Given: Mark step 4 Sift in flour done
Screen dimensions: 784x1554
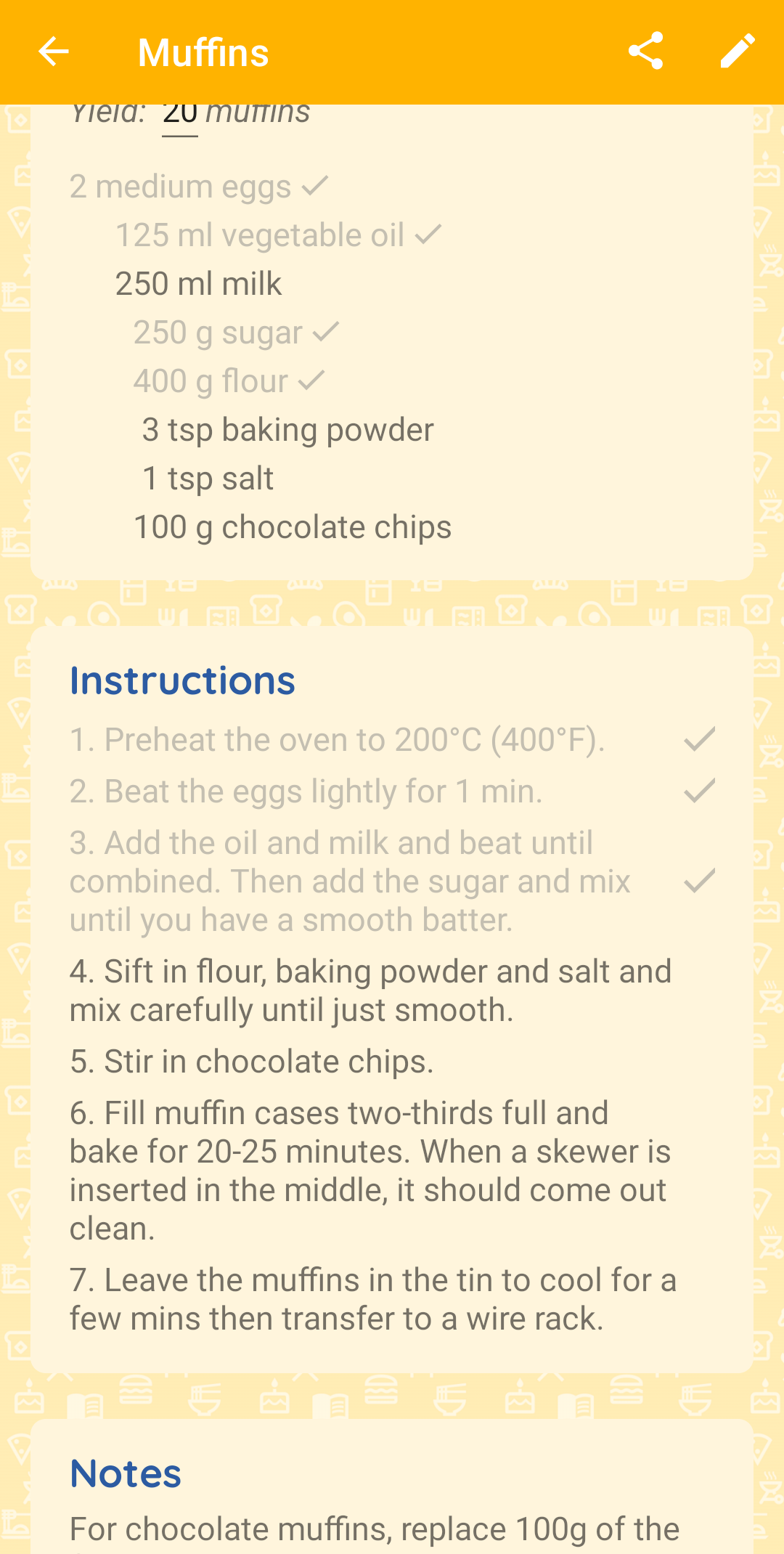Looking at the screenshot, I should [x=370, y=990].
